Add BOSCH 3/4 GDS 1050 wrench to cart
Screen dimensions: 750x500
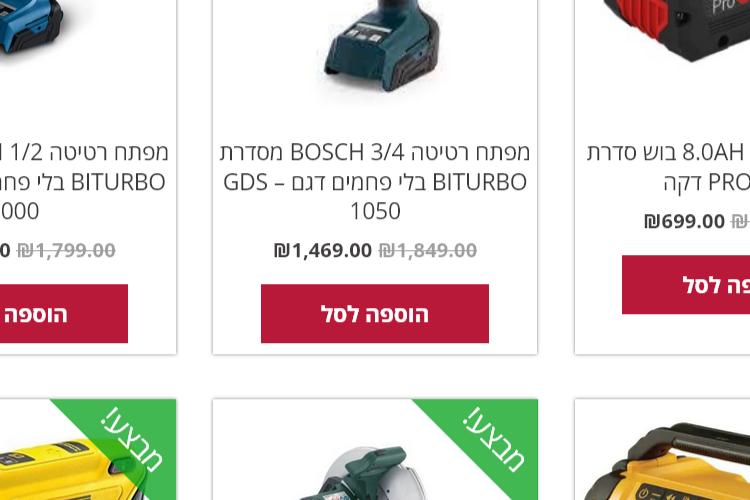pos(374,314)
